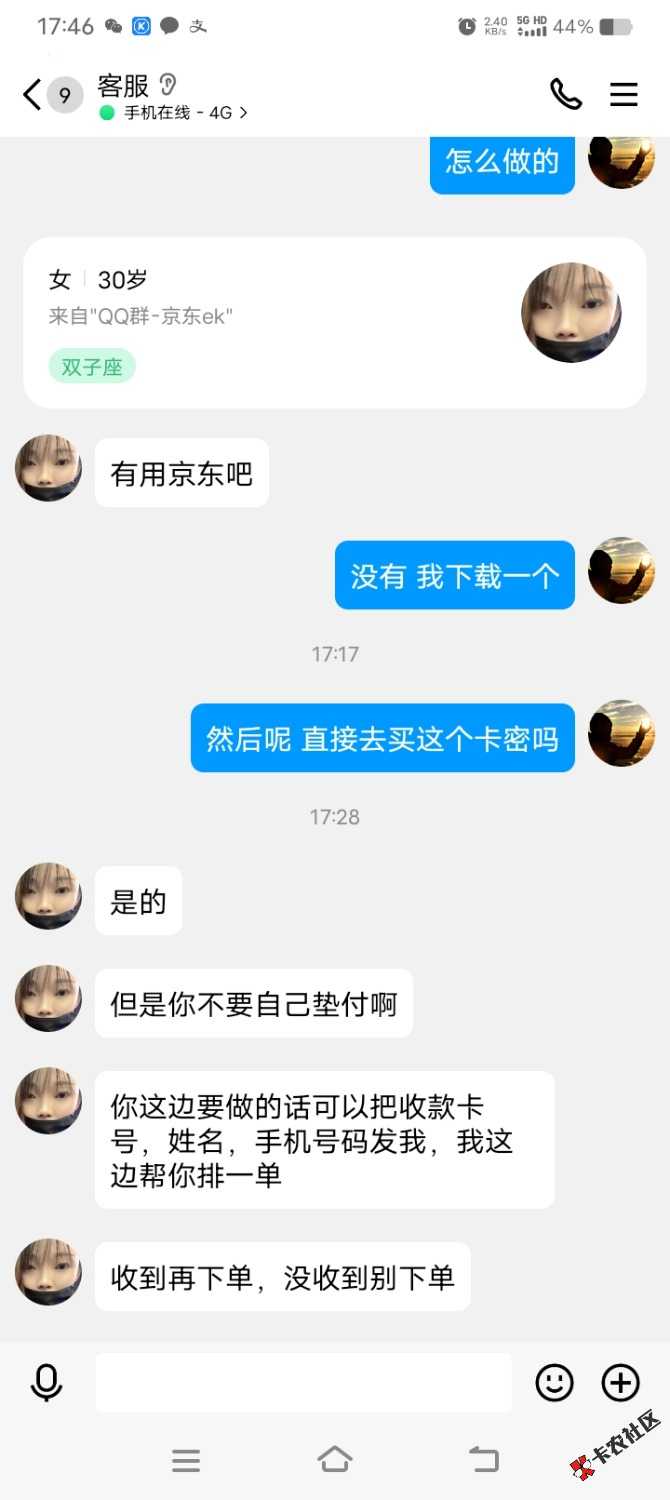Open the chat settings menu
Screen dimensions: 670x1500
624,95
